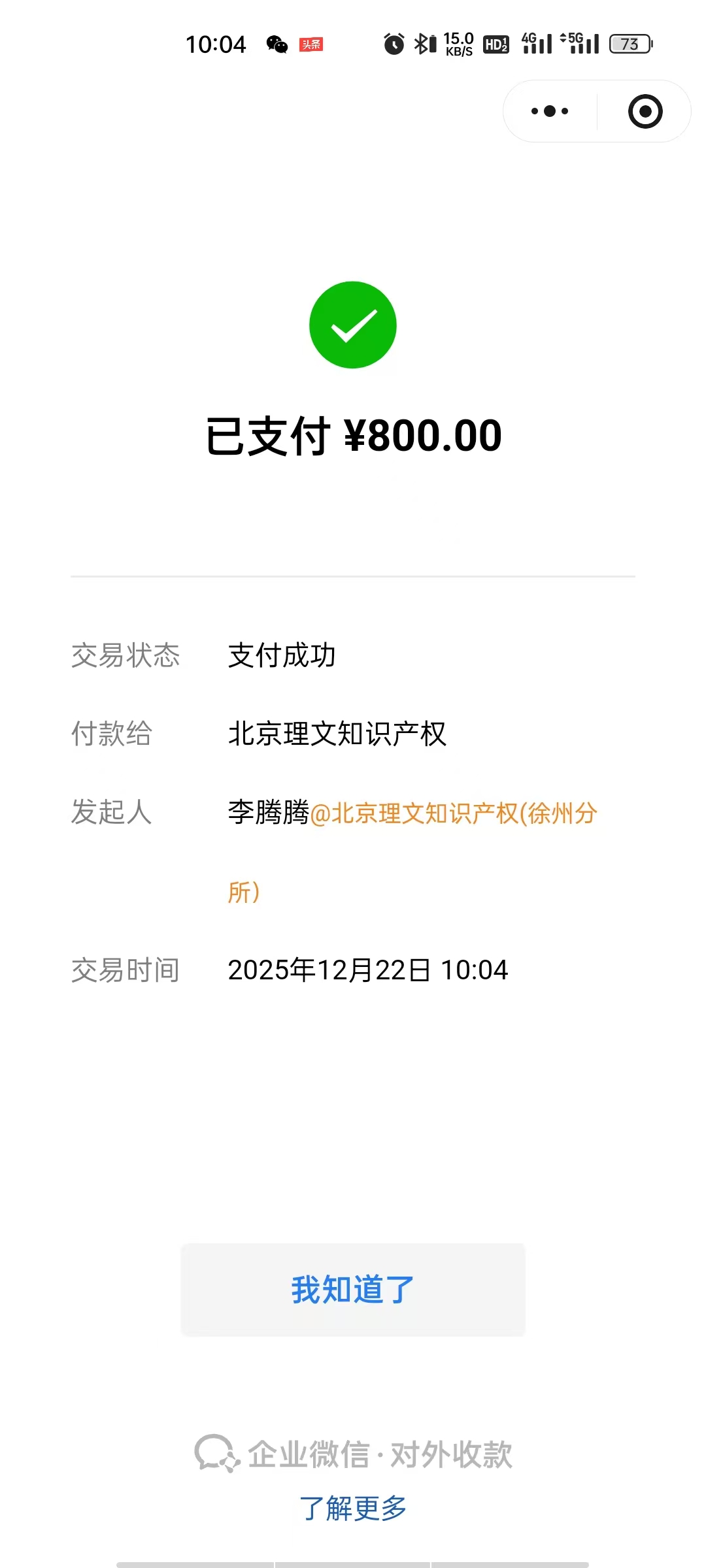Image resolution: width=706 pixels, height=1568 pixels.
Task: Open the 了解更多 link
Action: [x=353, y=1508]
